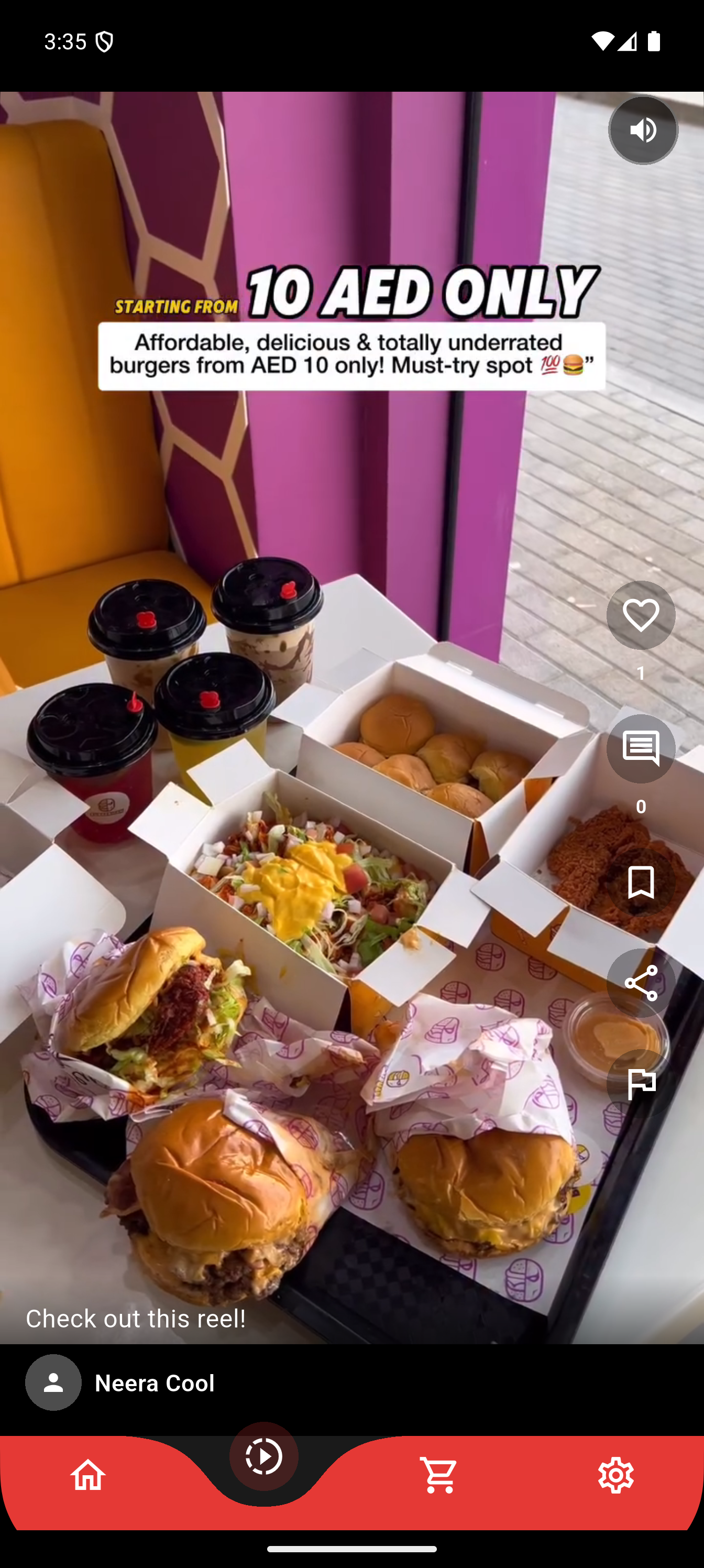Open Neera Cool's profile name
Image resolution: width=704 pixels, height=1568 pixels.
(x=154, y=1382)
